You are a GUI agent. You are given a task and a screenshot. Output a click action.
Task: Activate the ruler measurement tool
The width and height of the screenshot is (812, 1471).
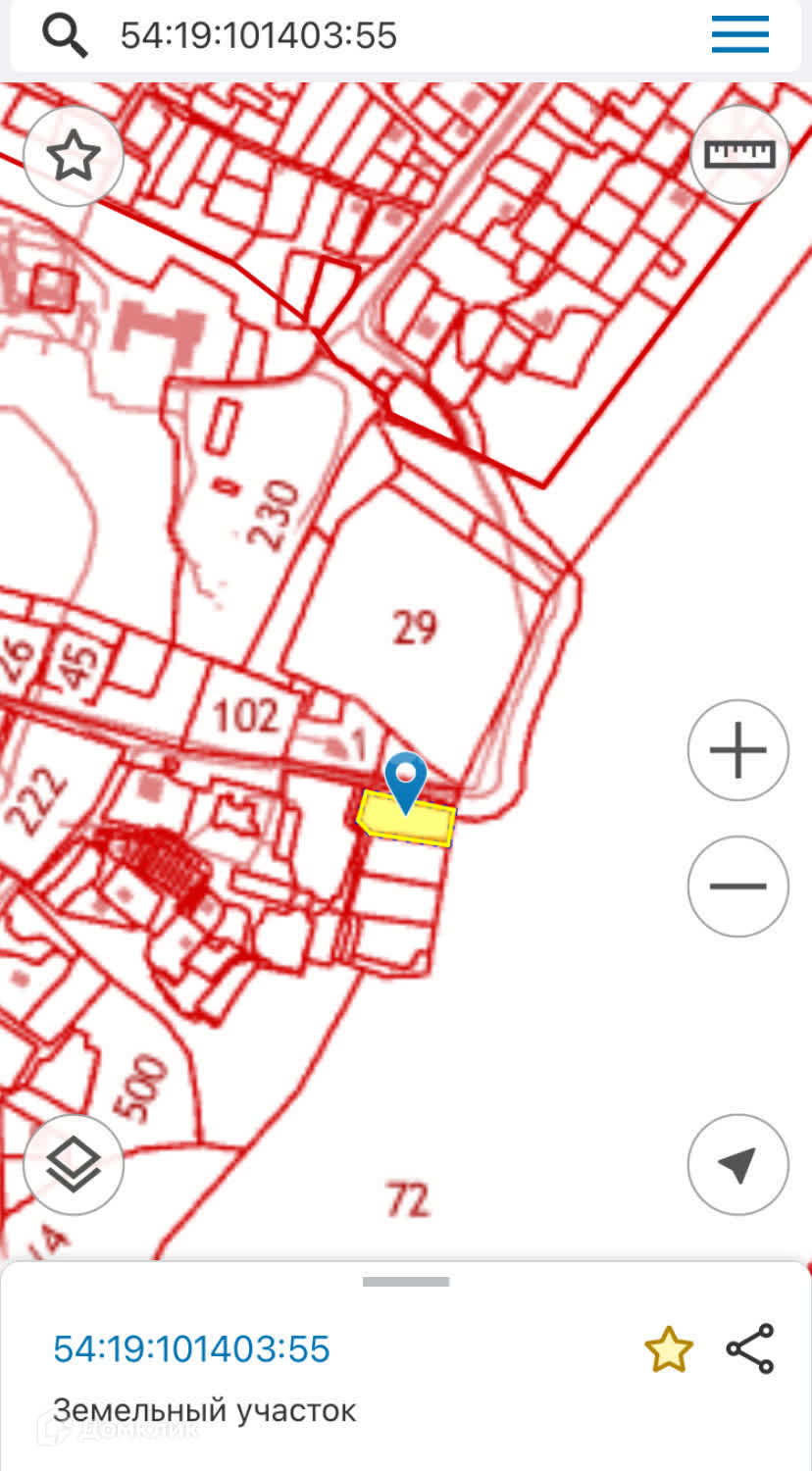click(x=739, y=154)
